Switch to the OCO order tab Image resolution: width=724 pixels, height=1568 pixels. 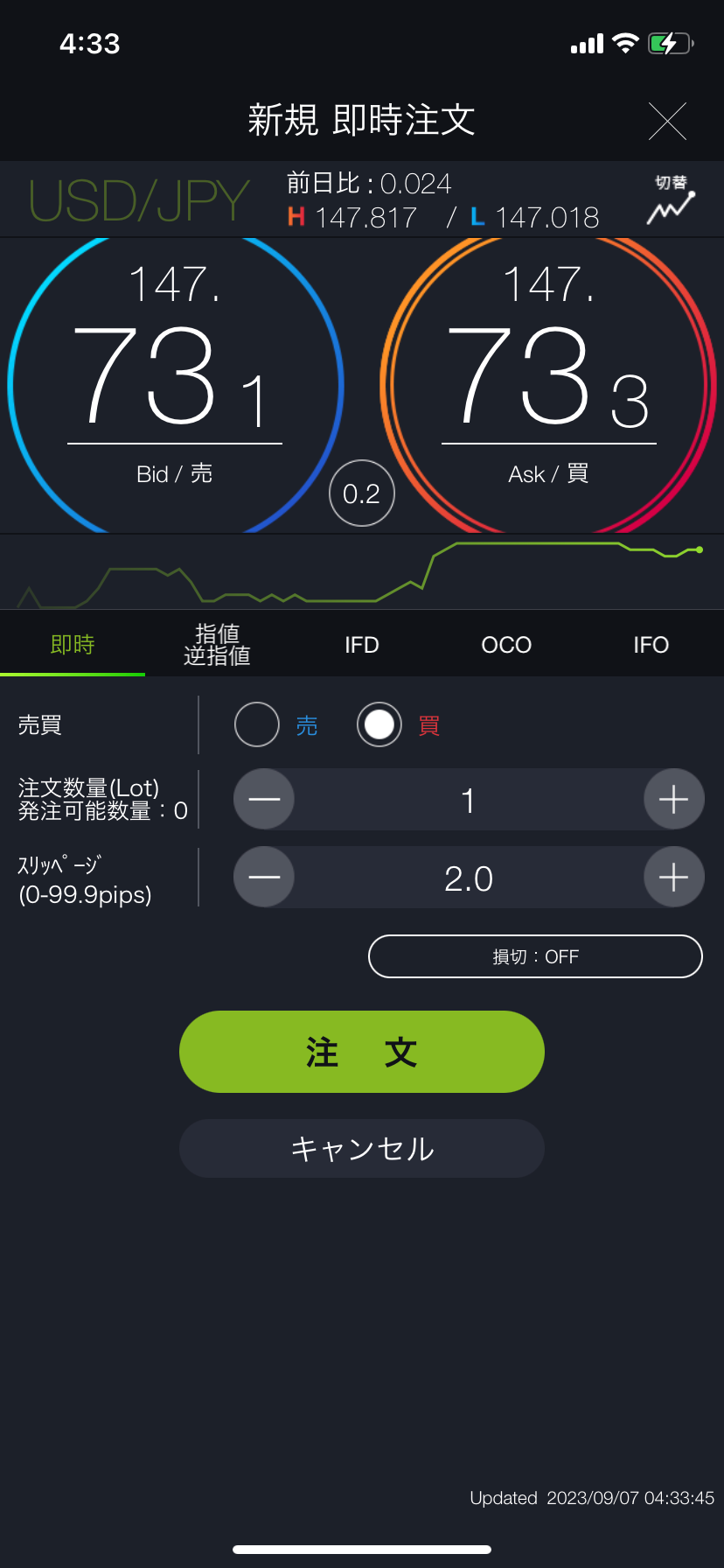tap(506, 645)
